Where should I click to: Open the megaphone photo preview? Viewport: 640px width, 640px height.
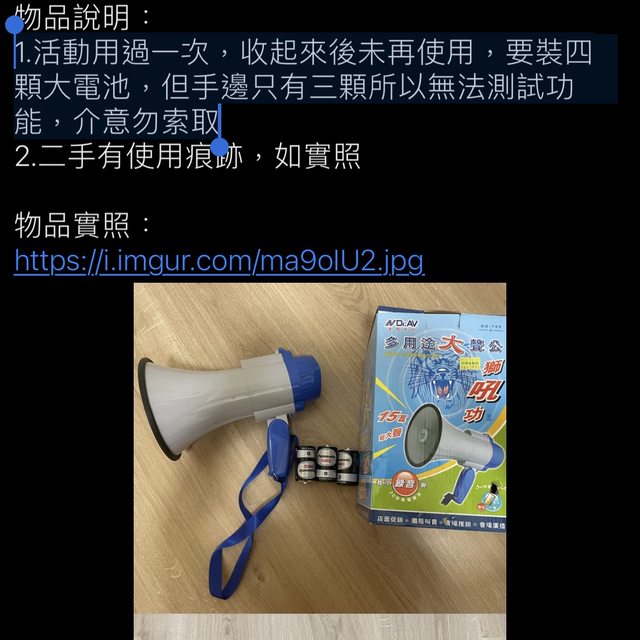coord(320,448)
